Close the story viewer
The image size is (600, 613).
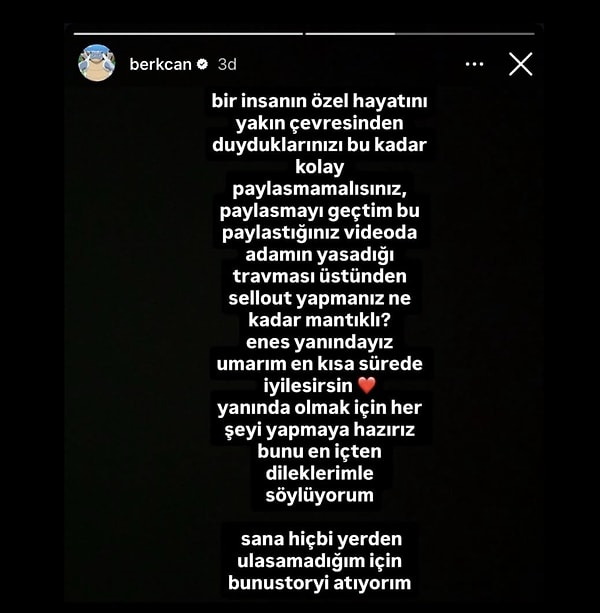click(520, 64)
